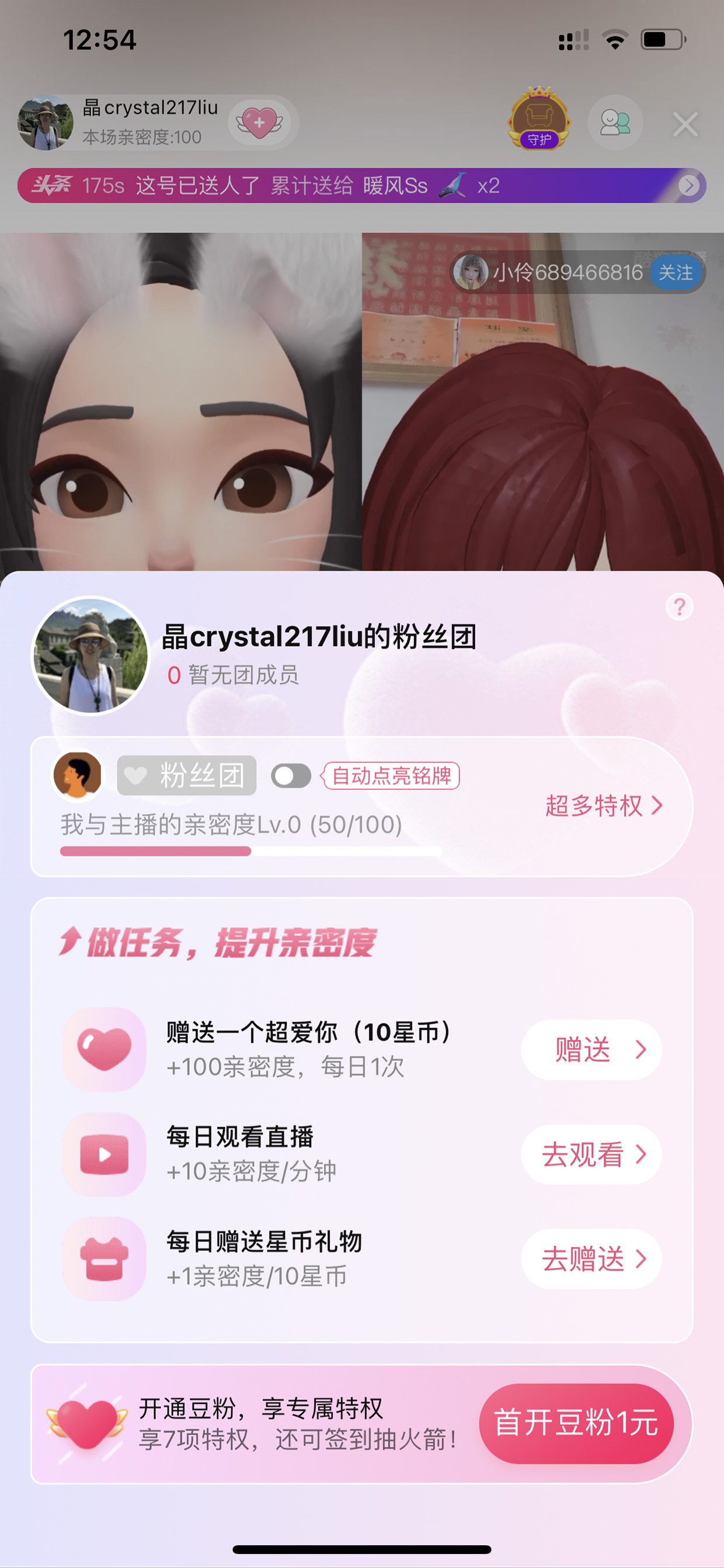Open the audience list icon
This screenshot has width=724, height=1568.
[x=615, y=123]
